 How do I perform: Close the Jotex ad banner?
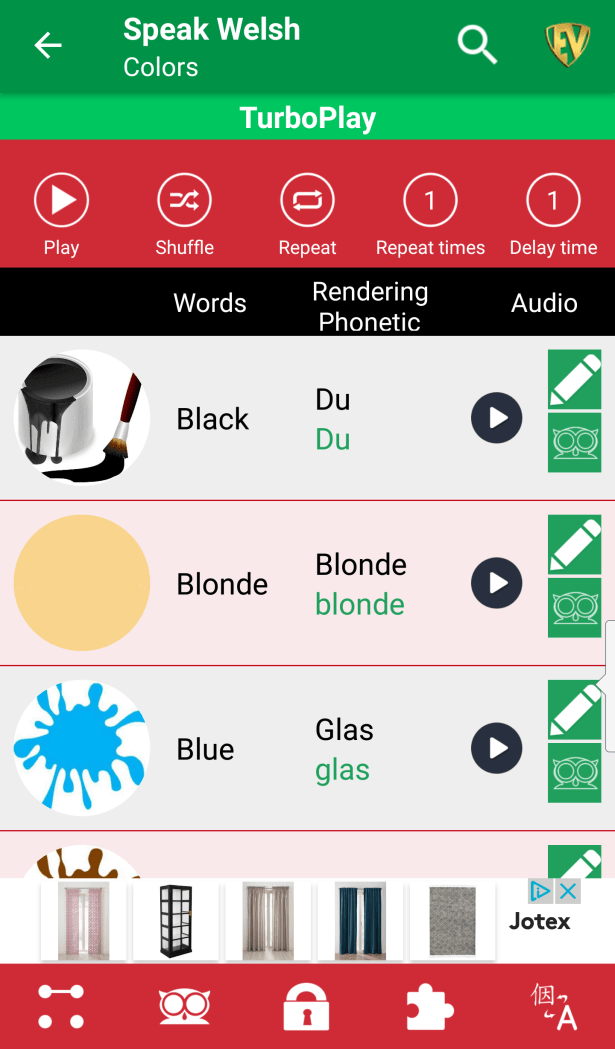tap(568, 890)
